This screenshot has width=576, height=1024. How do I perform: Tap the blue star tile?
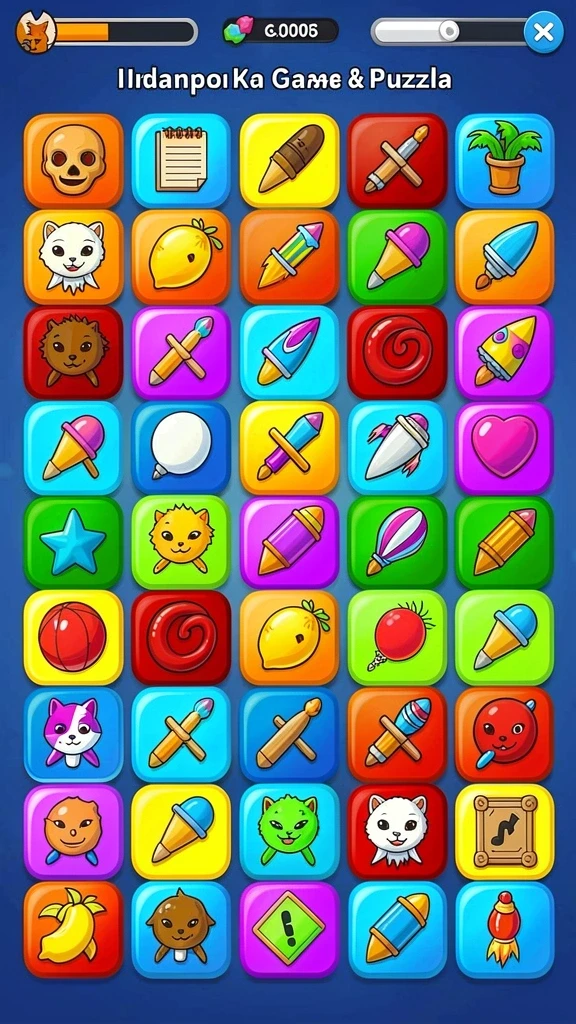73,543
